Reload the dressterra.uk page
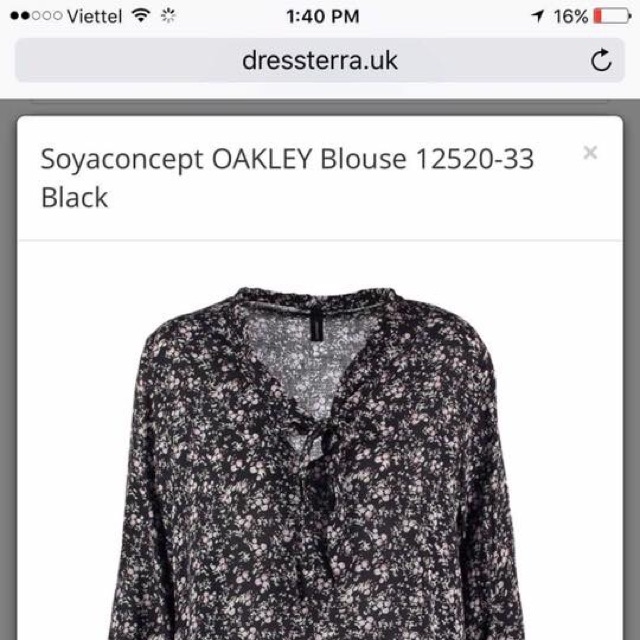Viewport: 640px width, 640px height. click(601, 61)
